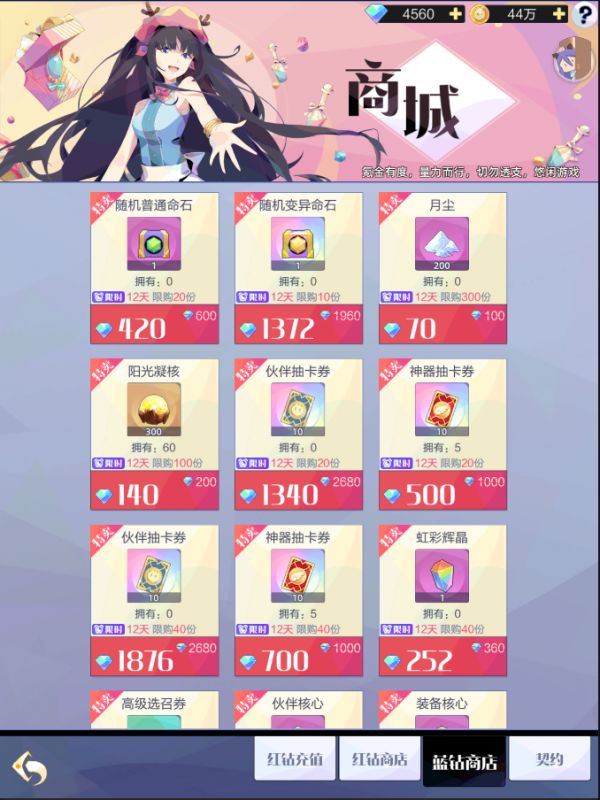Viewport: 600px width, 800px height.
Task: Open the 装备核心 item card
Action: (x=442, y=710)
